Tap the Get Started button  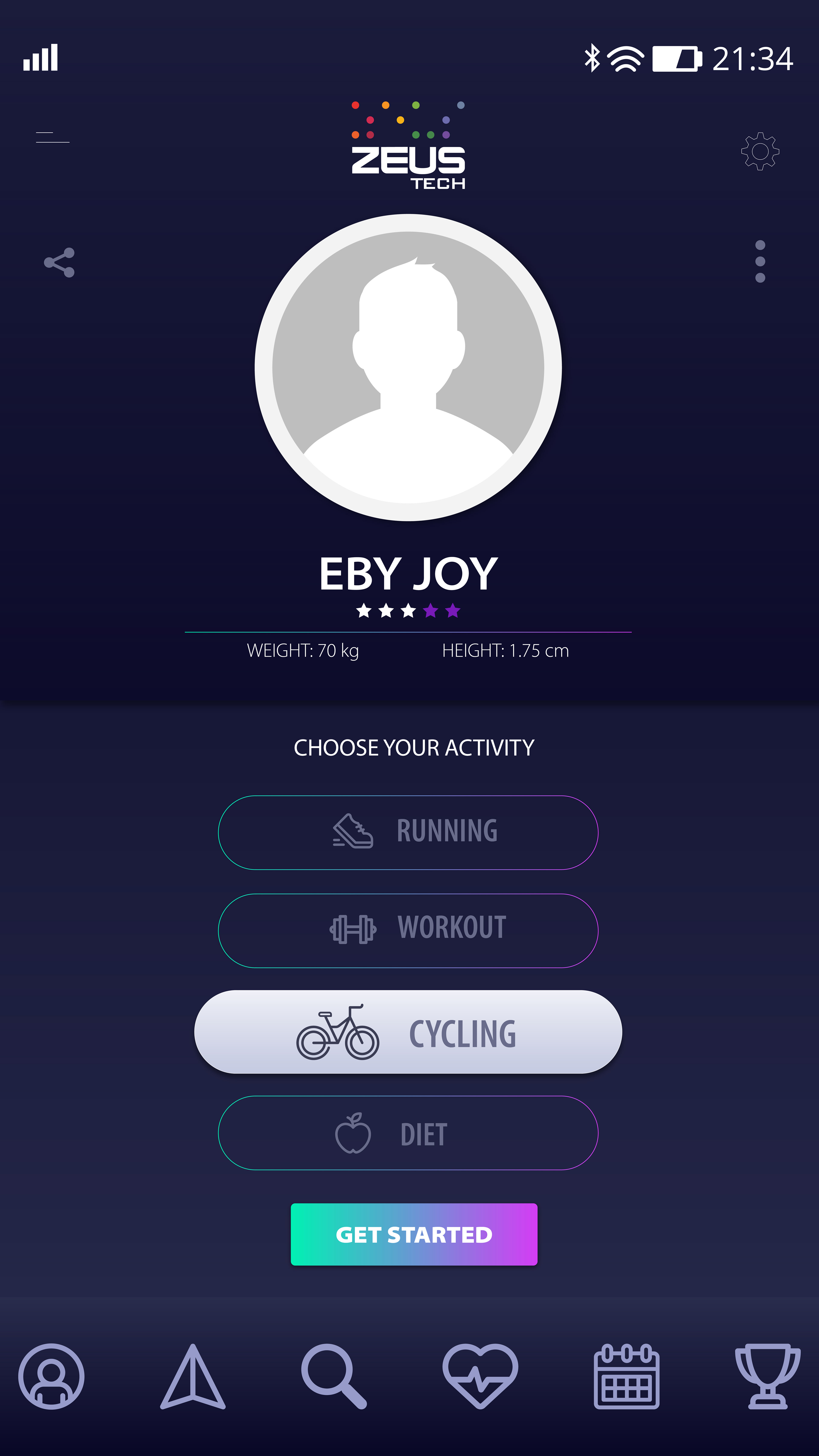pyautogui.click(x=414, y=1234)
